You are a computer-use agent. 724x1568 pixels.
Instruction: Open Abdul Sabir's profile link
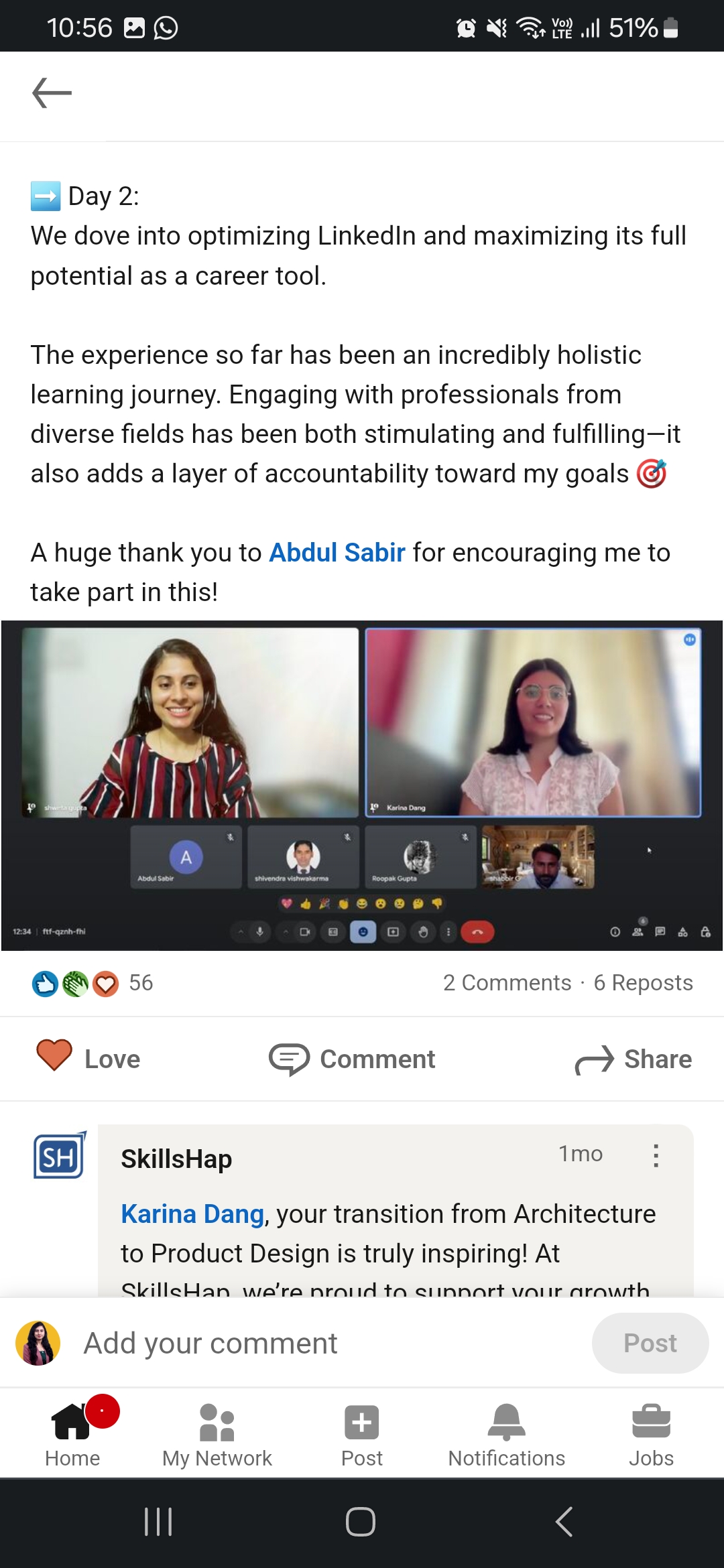337,553
